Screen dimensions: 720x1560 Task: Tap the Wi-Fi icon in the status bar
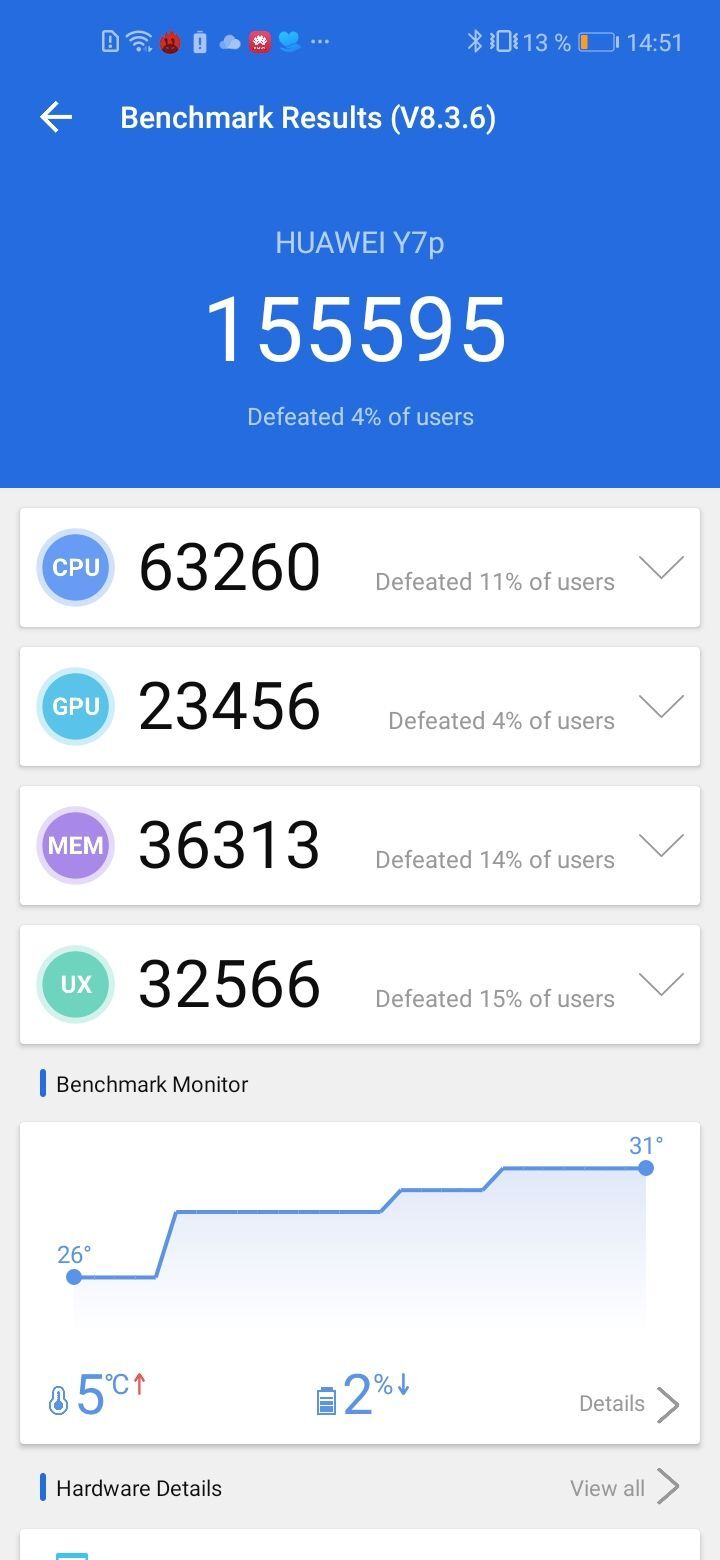coord(138,41)
